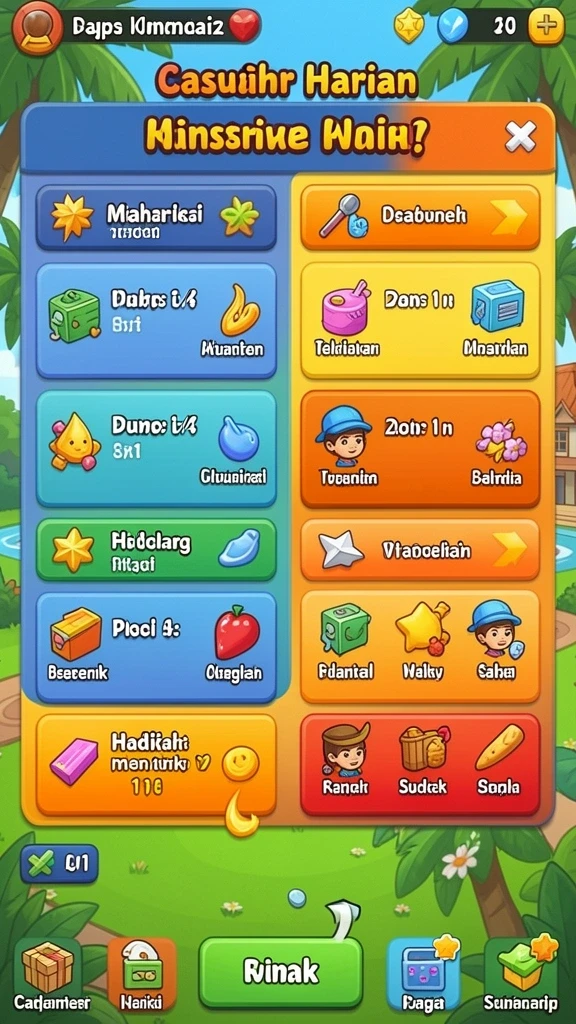Viewport: 576px width, 1024px height.
Task: Open the Tveanim and Balrdia card
Action: tap(420, 448)
